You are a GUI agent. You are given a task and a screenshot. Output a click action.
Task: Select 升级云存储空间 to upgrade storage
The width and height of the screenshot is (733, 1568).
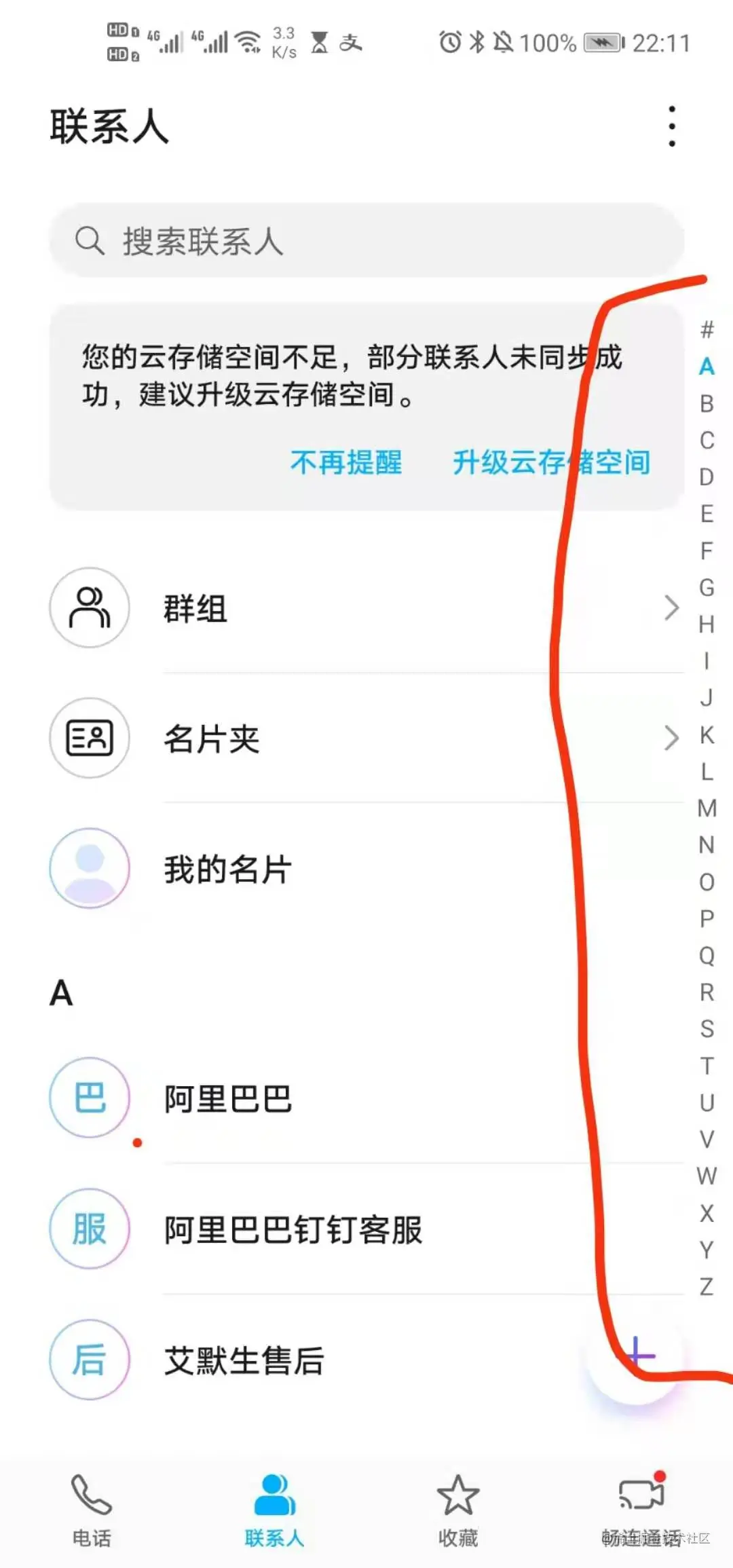551,463
